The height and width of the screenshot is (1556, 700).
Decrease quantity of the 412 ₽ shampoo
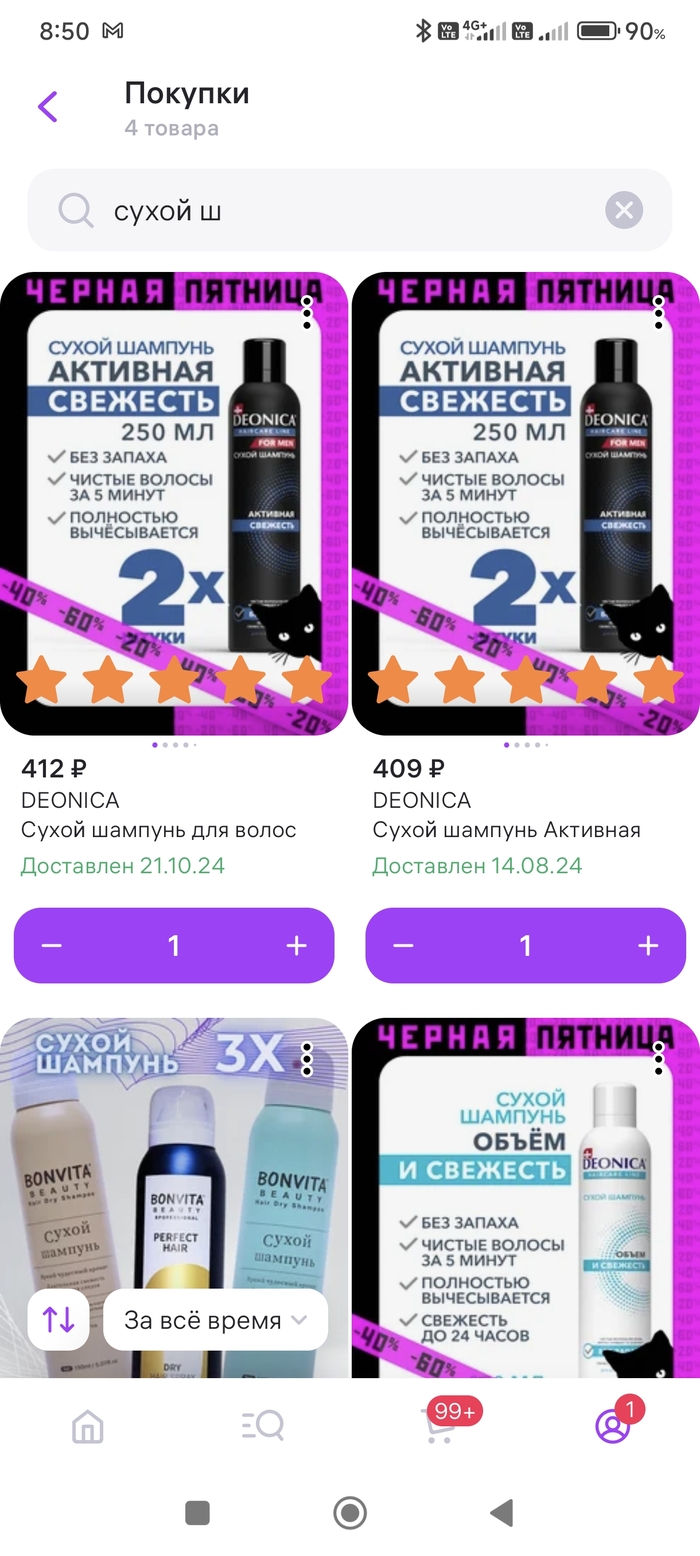(x=52, y=946)
